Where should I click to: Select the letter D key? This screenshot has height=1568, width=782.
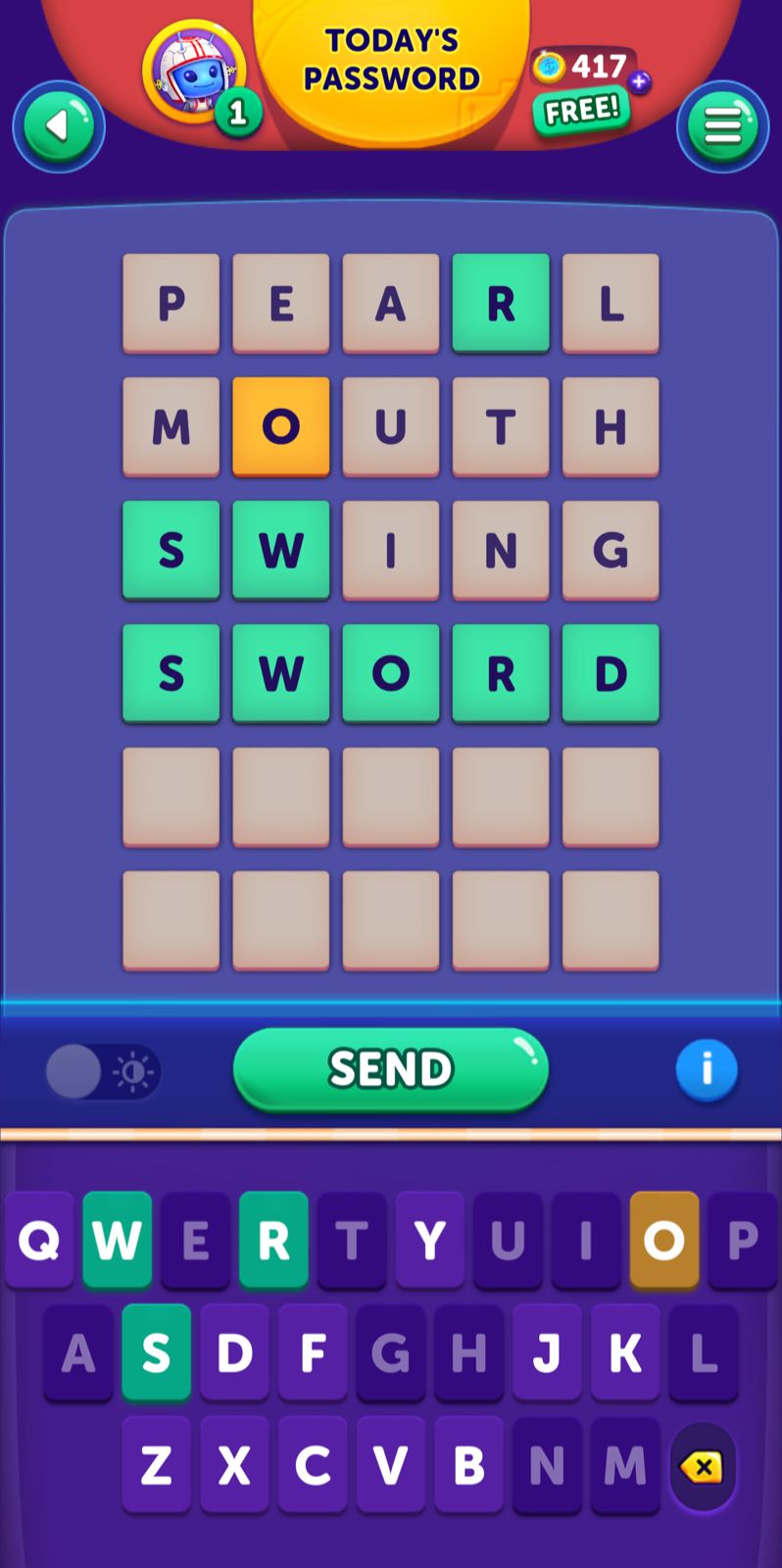(234, 1352)
